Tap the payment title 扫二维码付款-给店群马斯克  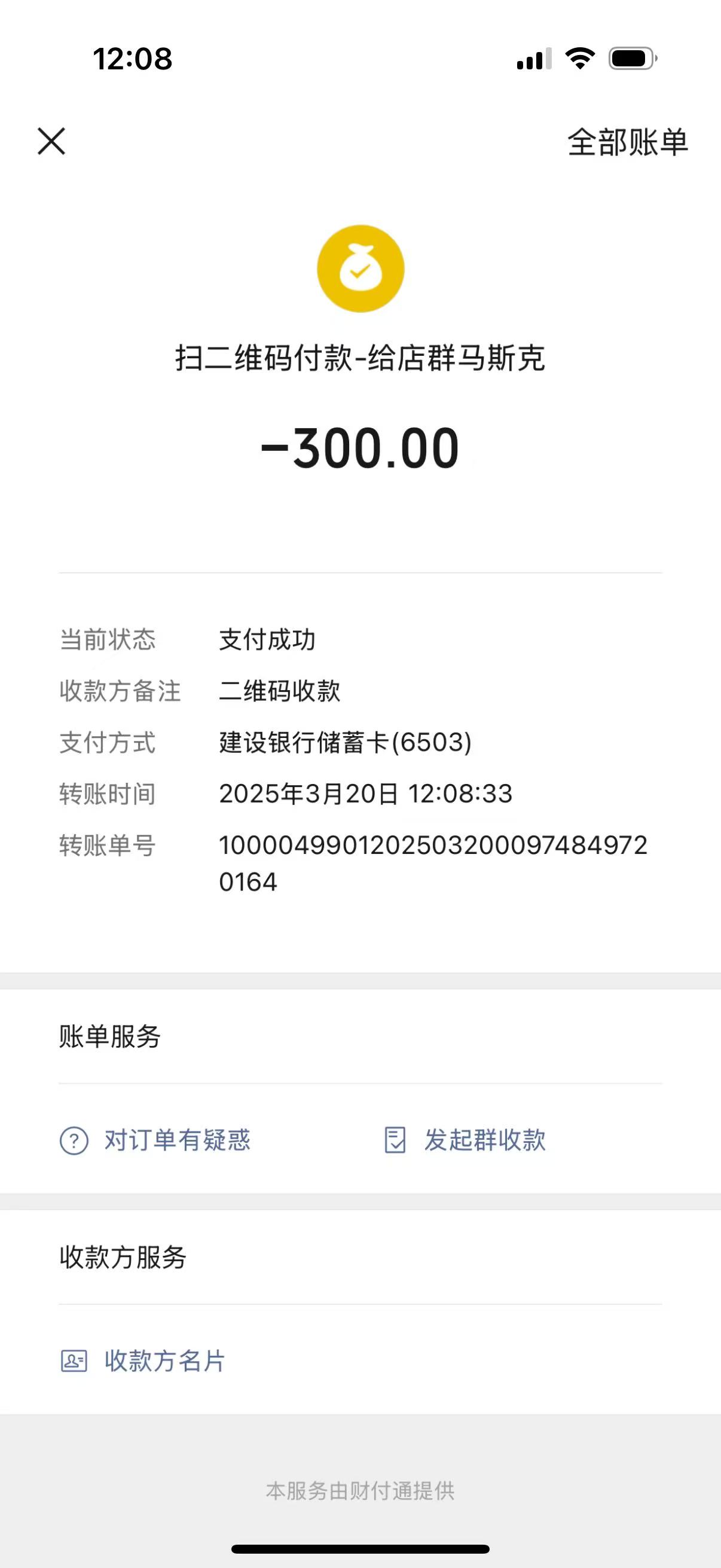click(360, 359)
